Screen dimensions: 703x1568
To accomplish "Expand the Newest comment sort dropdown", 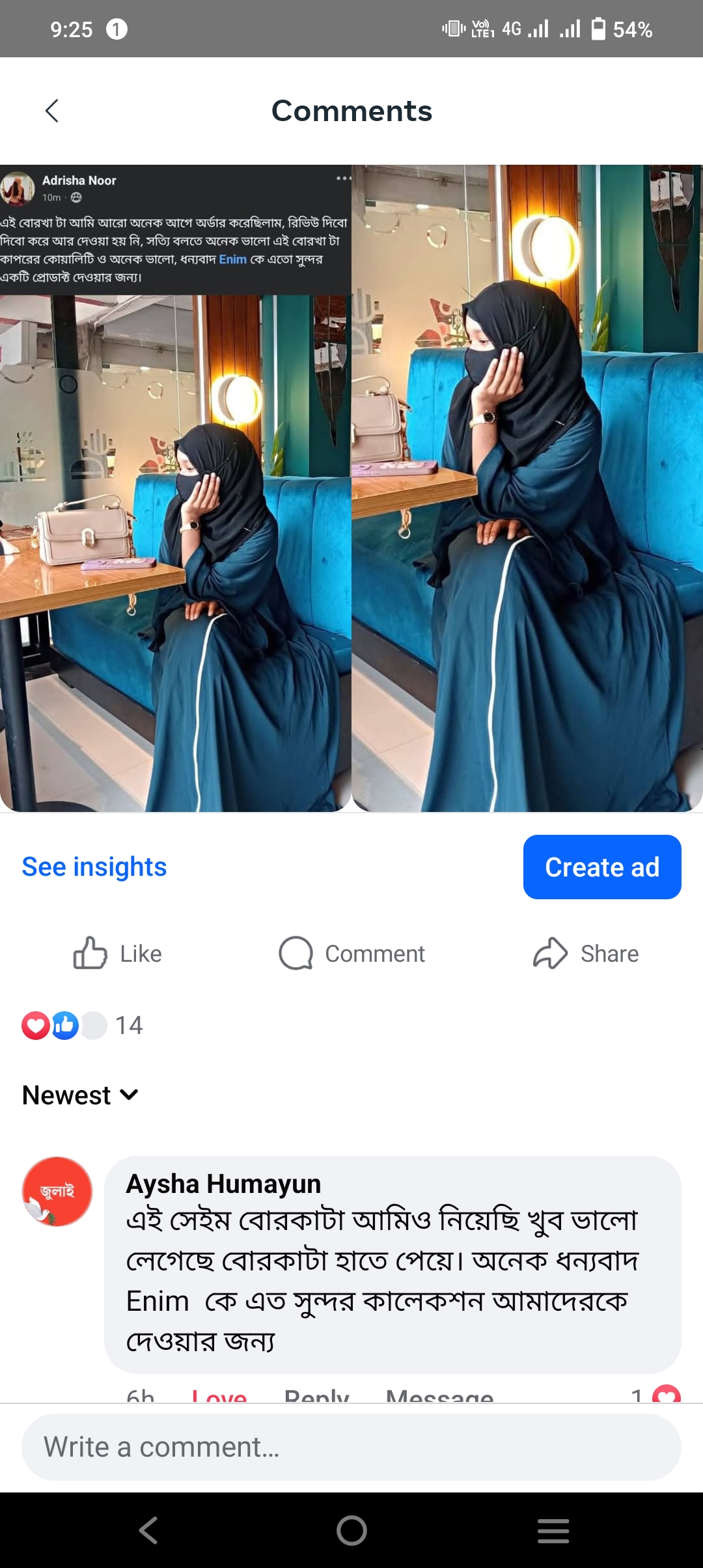I will pos(80,1095).
